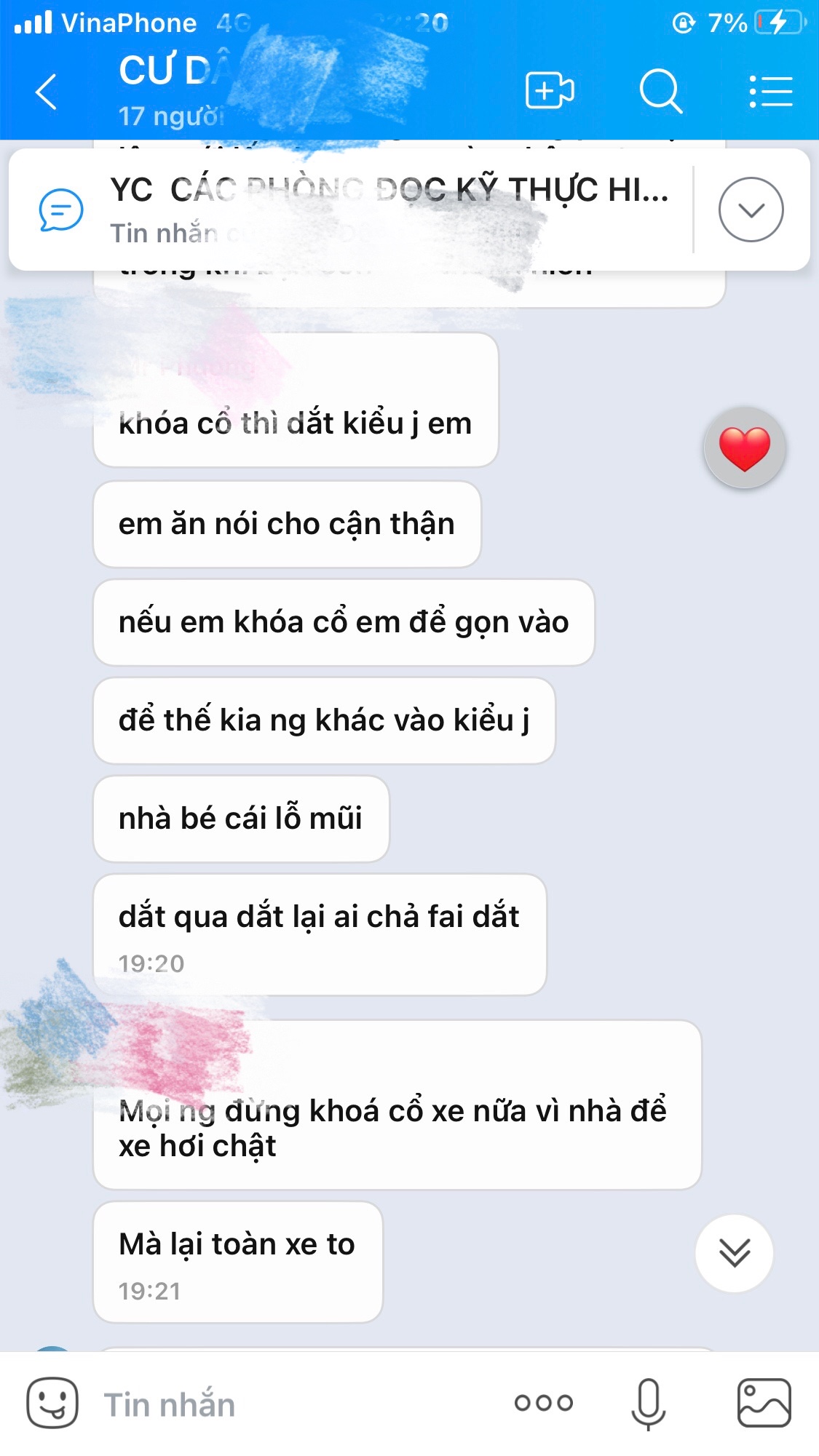Image resolution: width=819 pixels, height=1456 pixels.
Task: Start a group video call
Action: pos(550,91)
